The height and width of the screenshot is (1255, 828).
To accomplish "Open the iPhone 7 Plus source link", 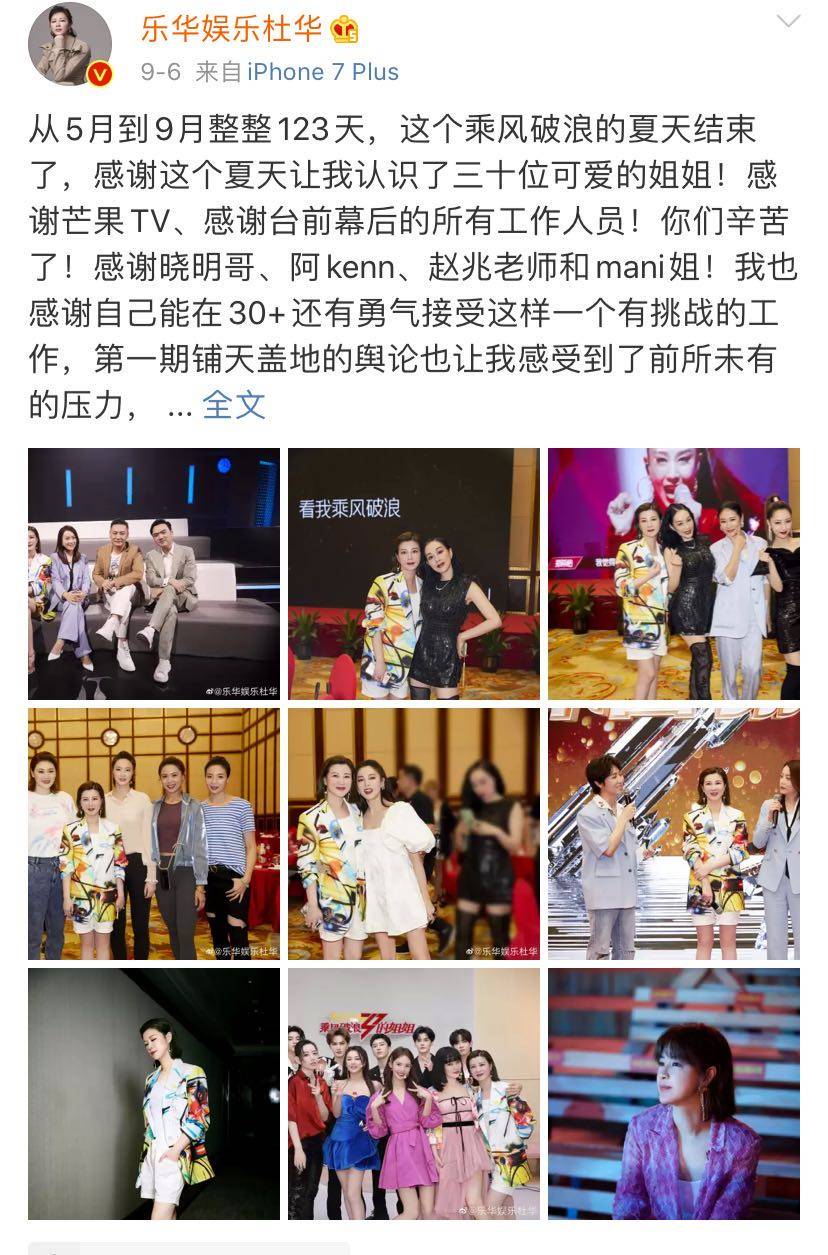I will [323, 72].
